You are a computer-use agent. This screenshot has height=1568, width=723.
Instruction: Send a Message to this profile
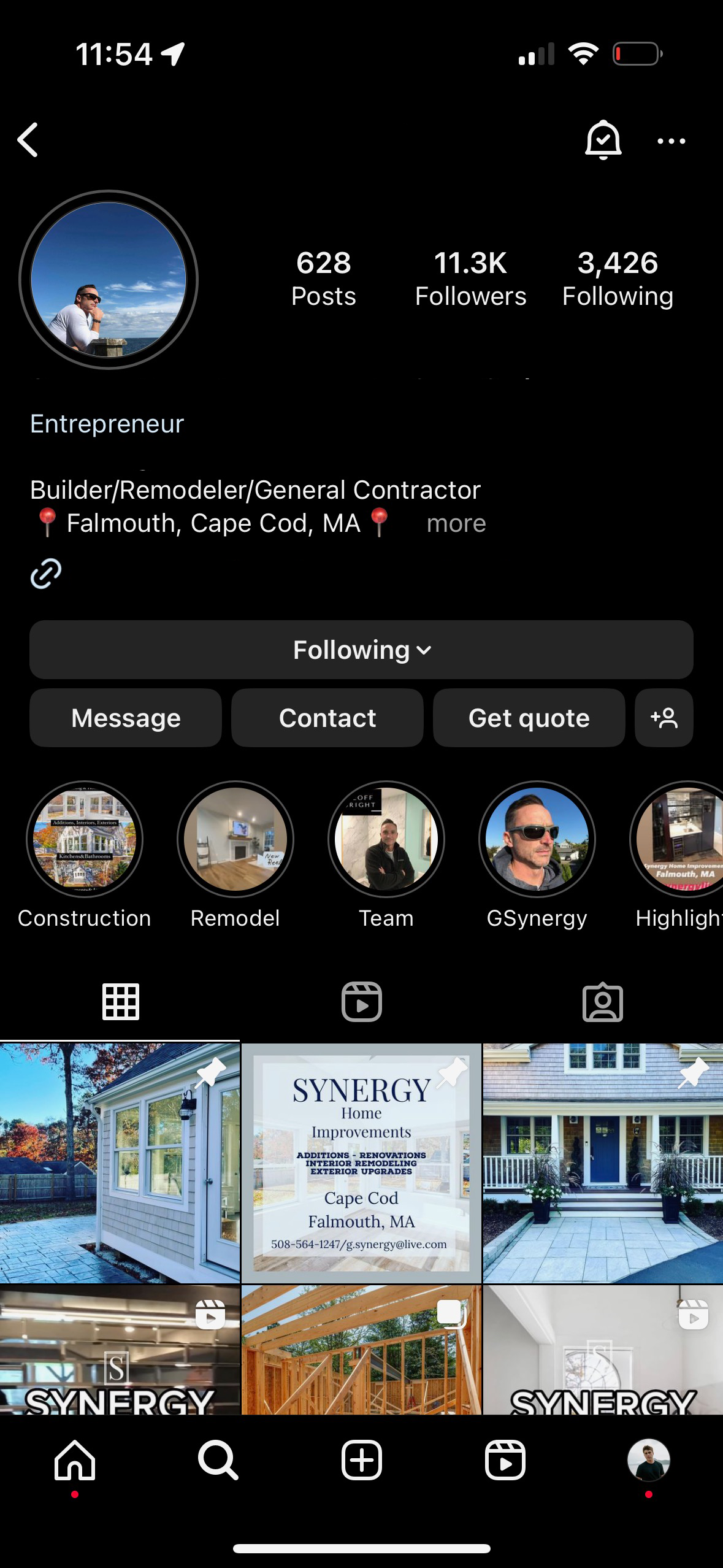click(126, 718)
